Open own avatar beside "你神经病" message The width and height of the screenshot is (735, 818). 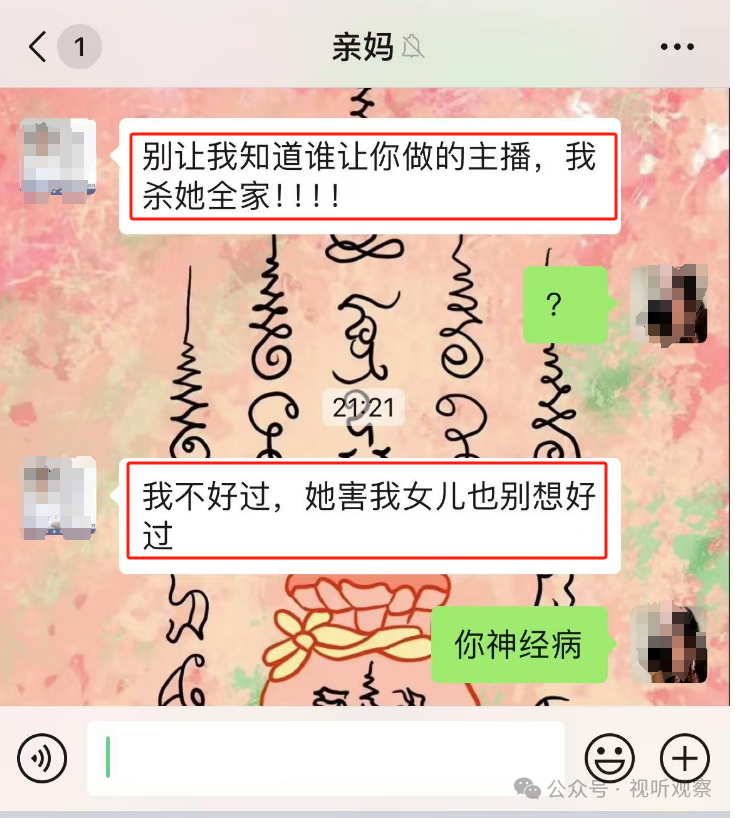click(669, 645)
